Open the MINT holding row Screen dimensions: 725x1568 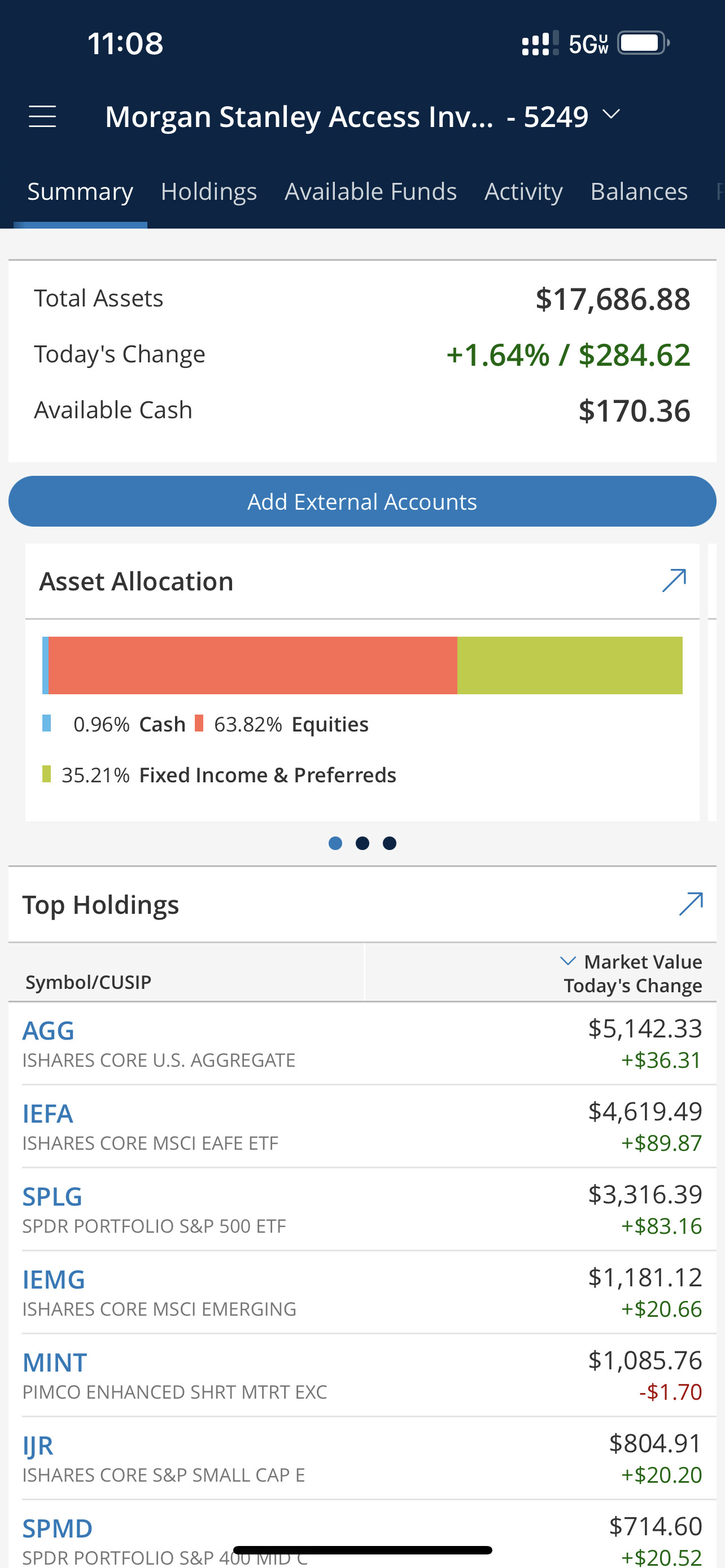pos(362,1376)
